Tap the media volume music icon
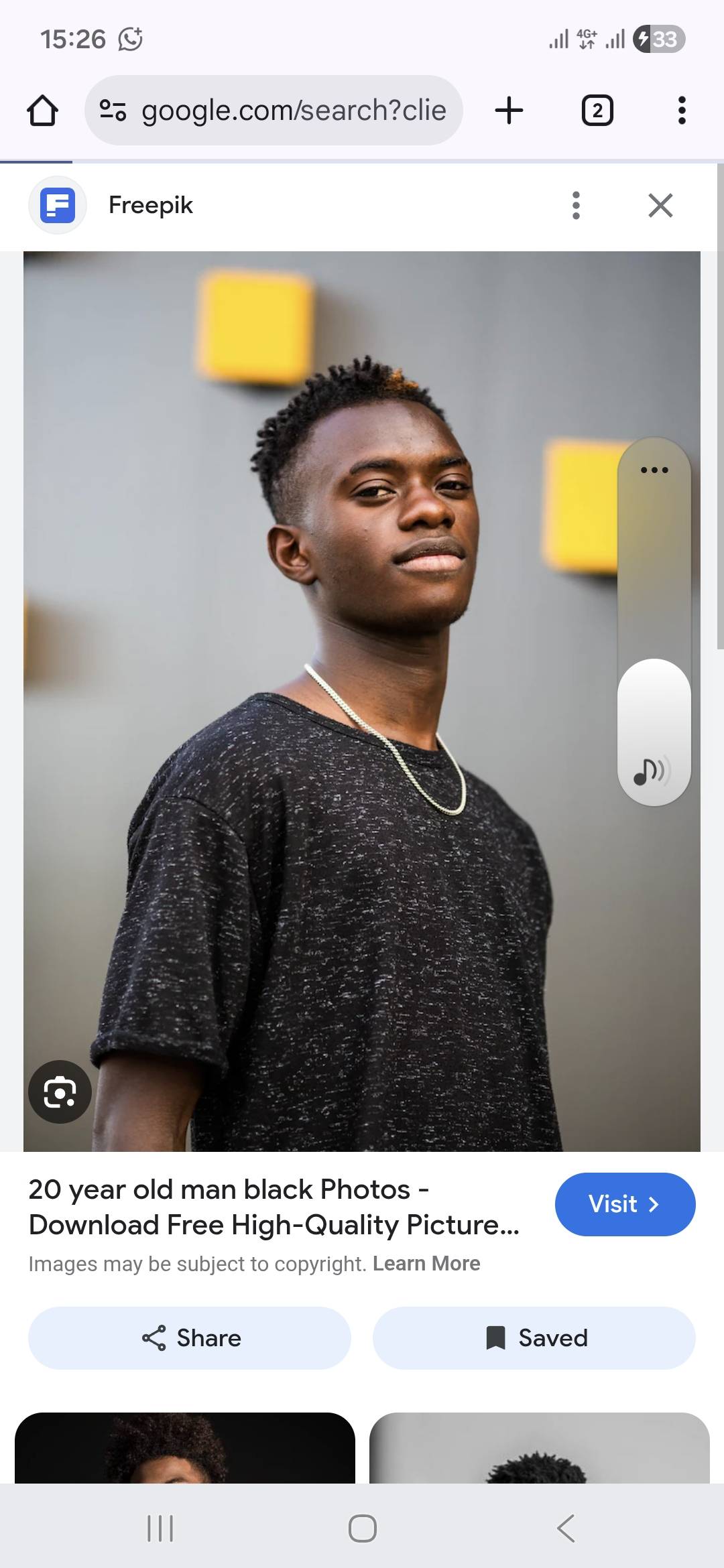Viewport: 724px width, 1568px height. (652, 771)
